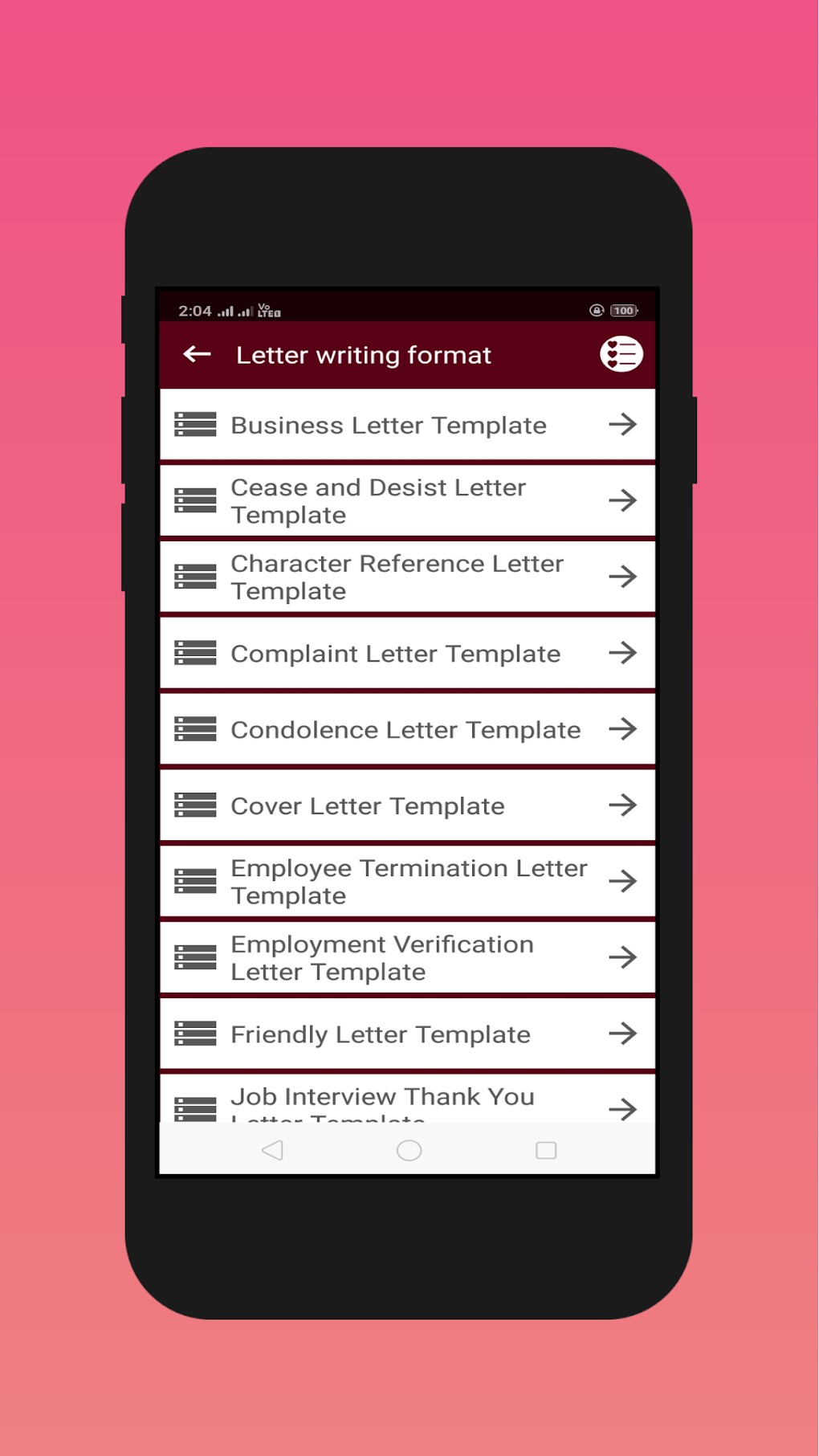This screenshot has width=819, height=1456.
Task: Tap the list icon beside Business Letter Template
Action: coord(195,425)
